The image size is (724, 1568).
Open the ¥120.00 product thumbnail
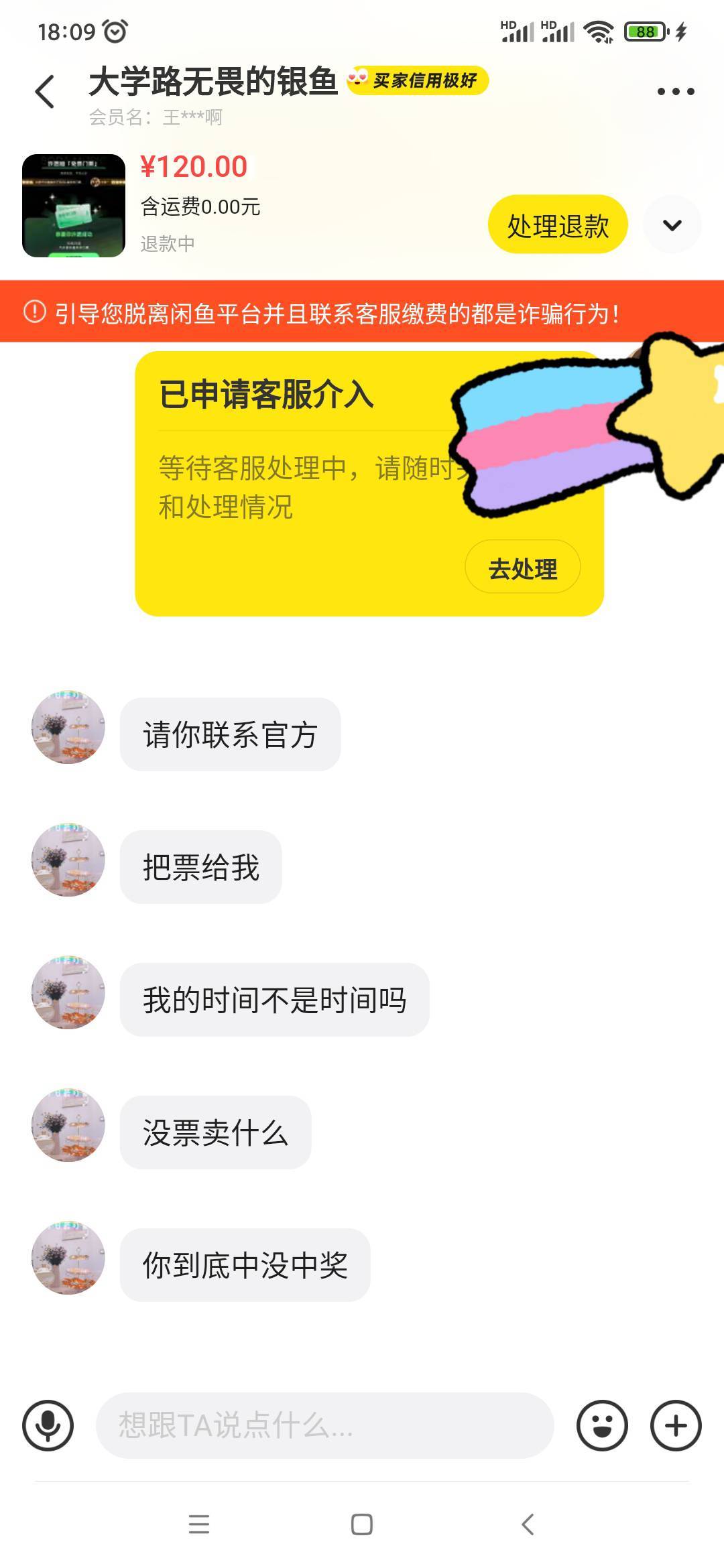(x=74, y=206)
